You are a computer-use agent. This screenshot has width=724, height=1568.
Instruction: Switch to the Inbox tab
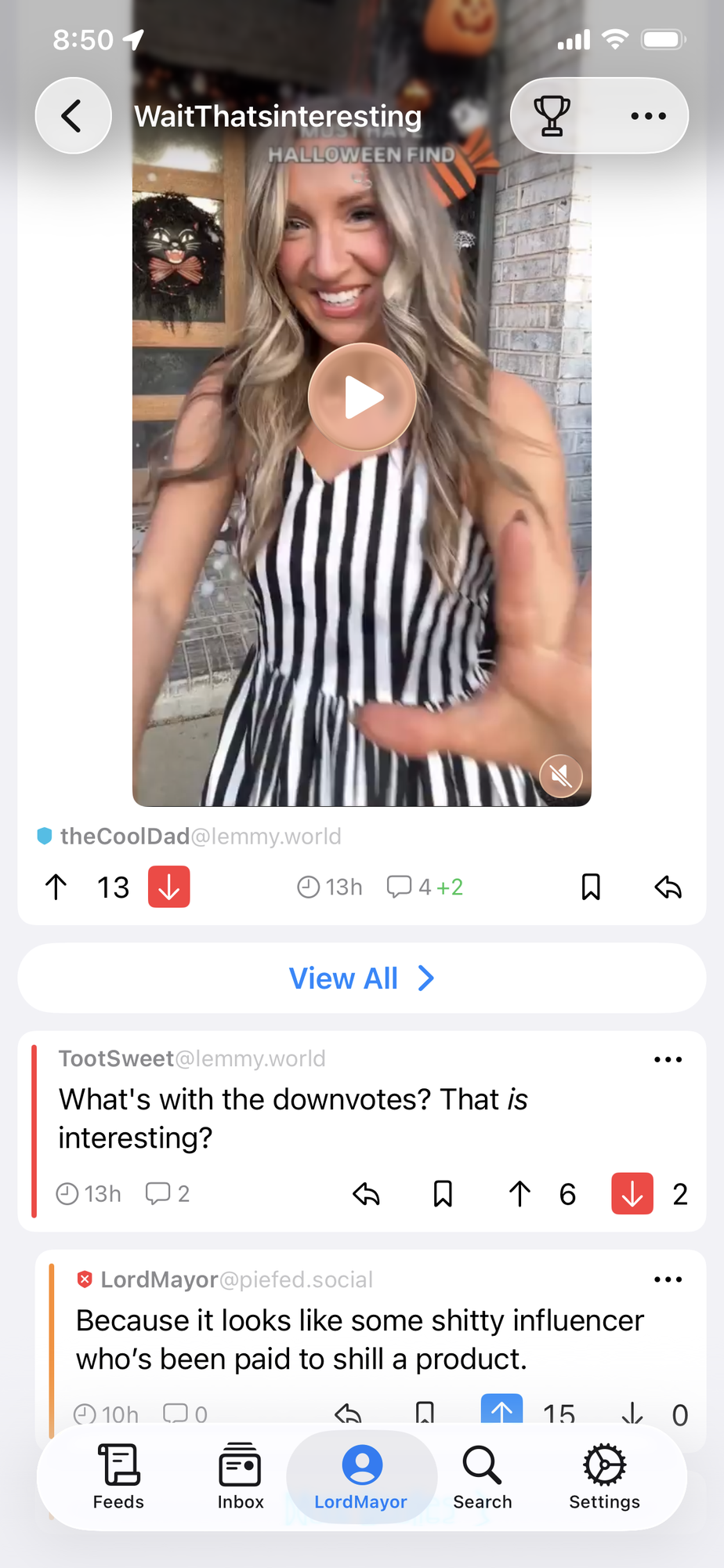pos(241,1477)
